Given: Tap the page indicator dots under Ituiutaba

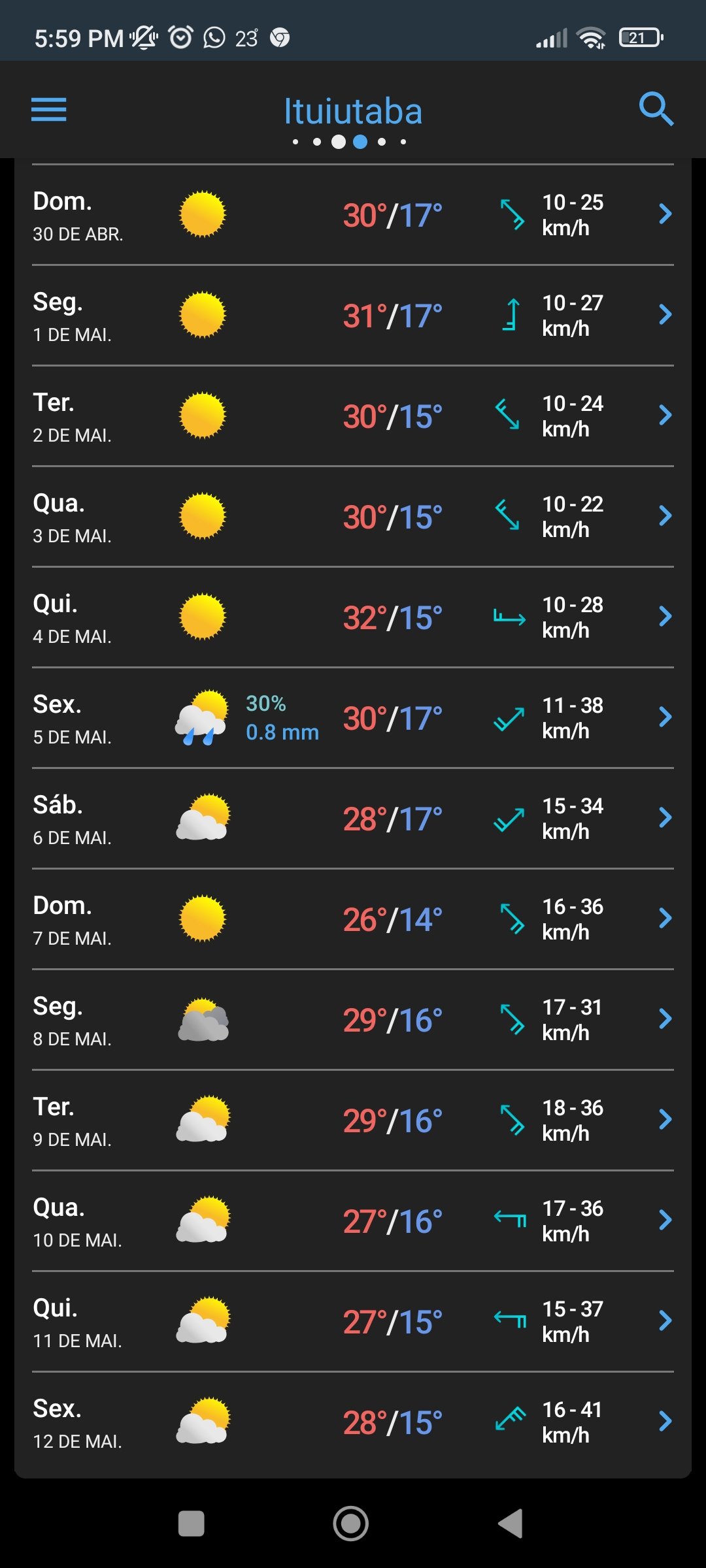Looking at the screenshot, I should coord(350,142).
